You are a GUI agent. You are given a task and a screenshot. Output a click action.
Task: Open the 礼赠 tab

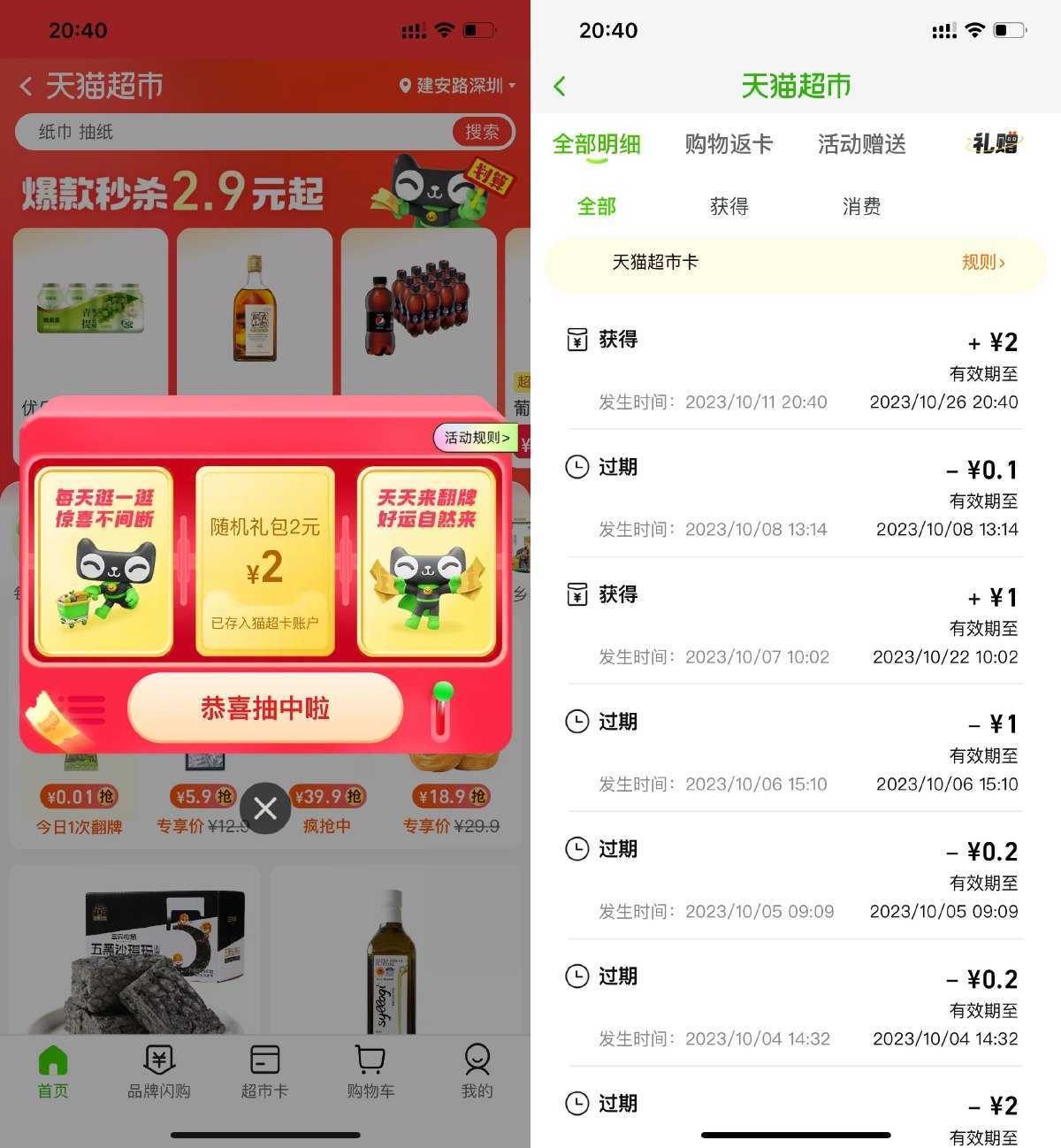coord(995,143)
